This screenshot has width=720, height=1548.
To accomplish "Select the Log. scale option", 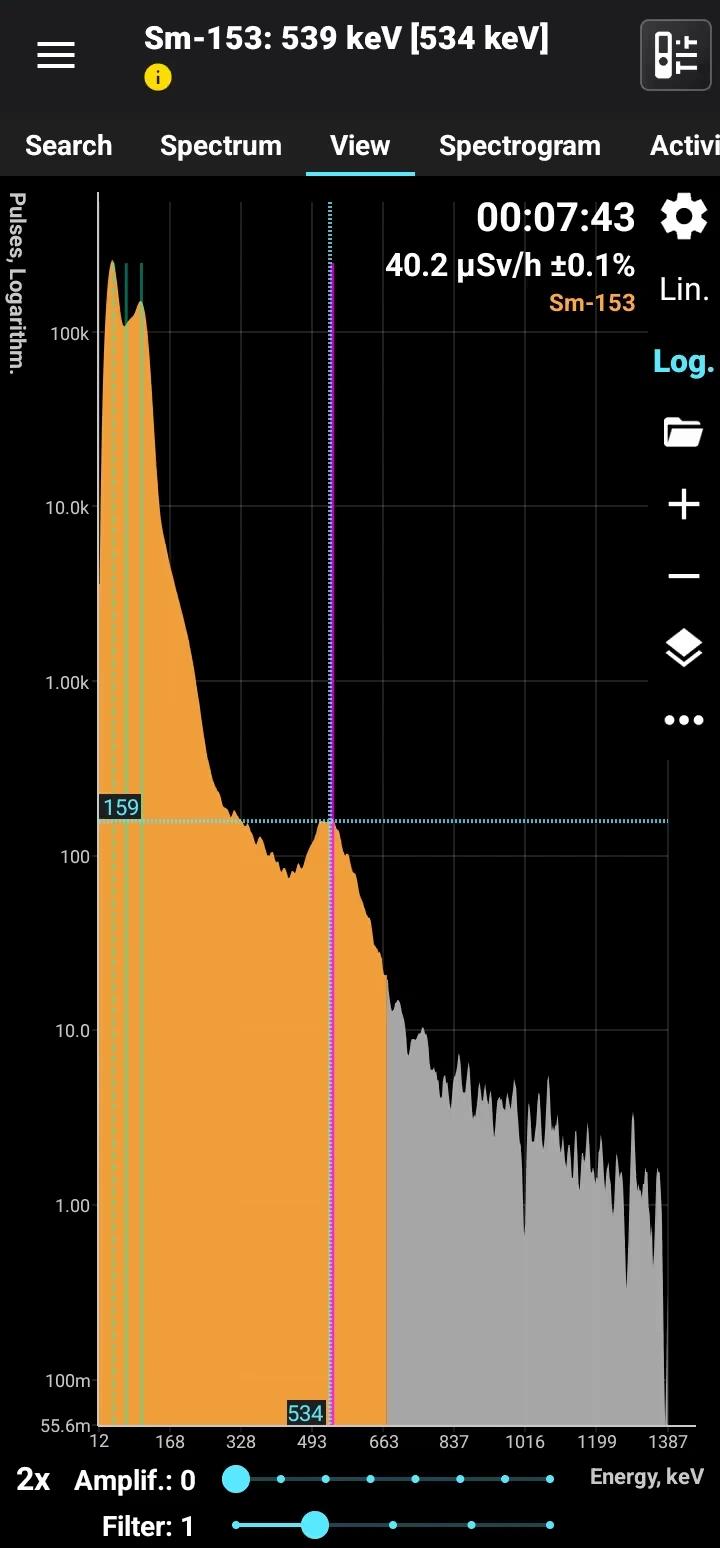I will (684, 362).
